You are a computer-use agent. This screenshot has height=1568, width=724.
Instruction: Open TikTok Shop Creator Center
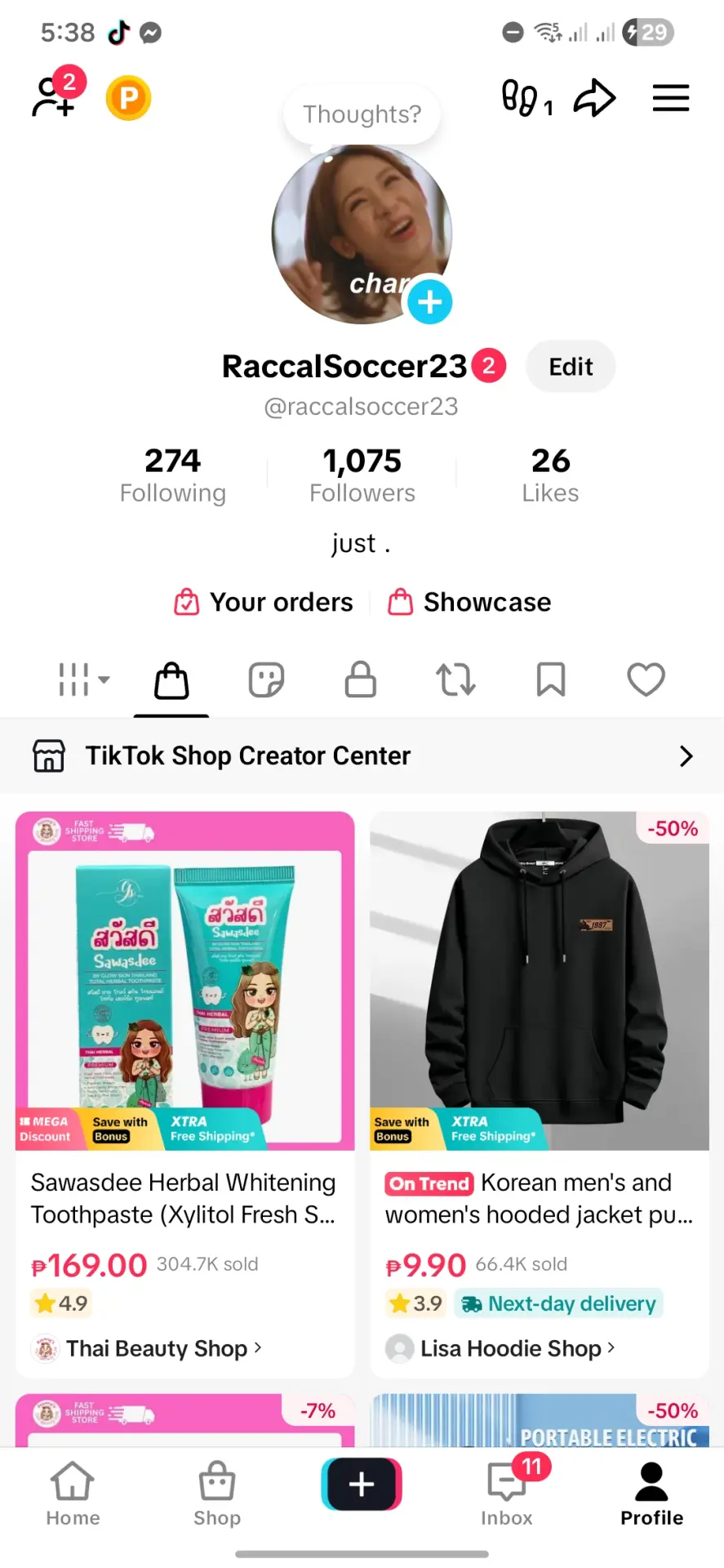pos(362,756)
